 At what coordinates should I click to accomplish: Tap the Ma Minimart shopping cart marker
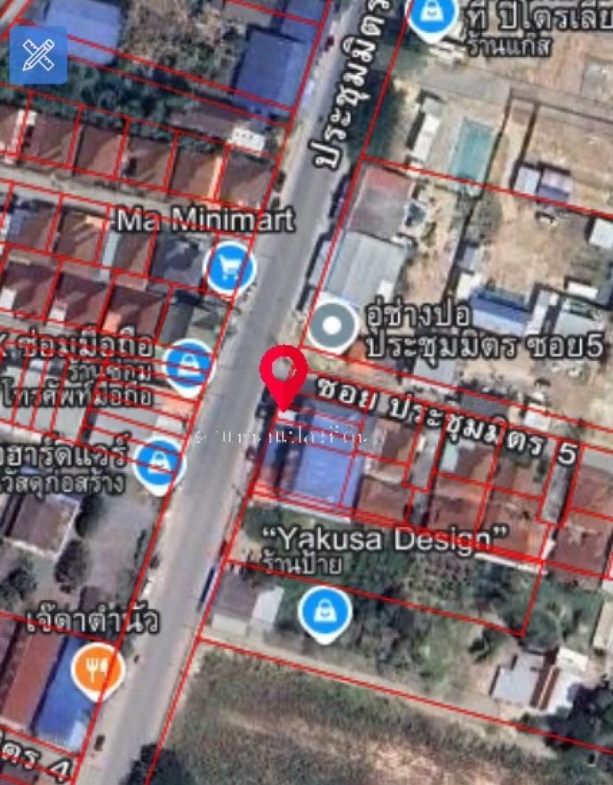pos(230,267)
